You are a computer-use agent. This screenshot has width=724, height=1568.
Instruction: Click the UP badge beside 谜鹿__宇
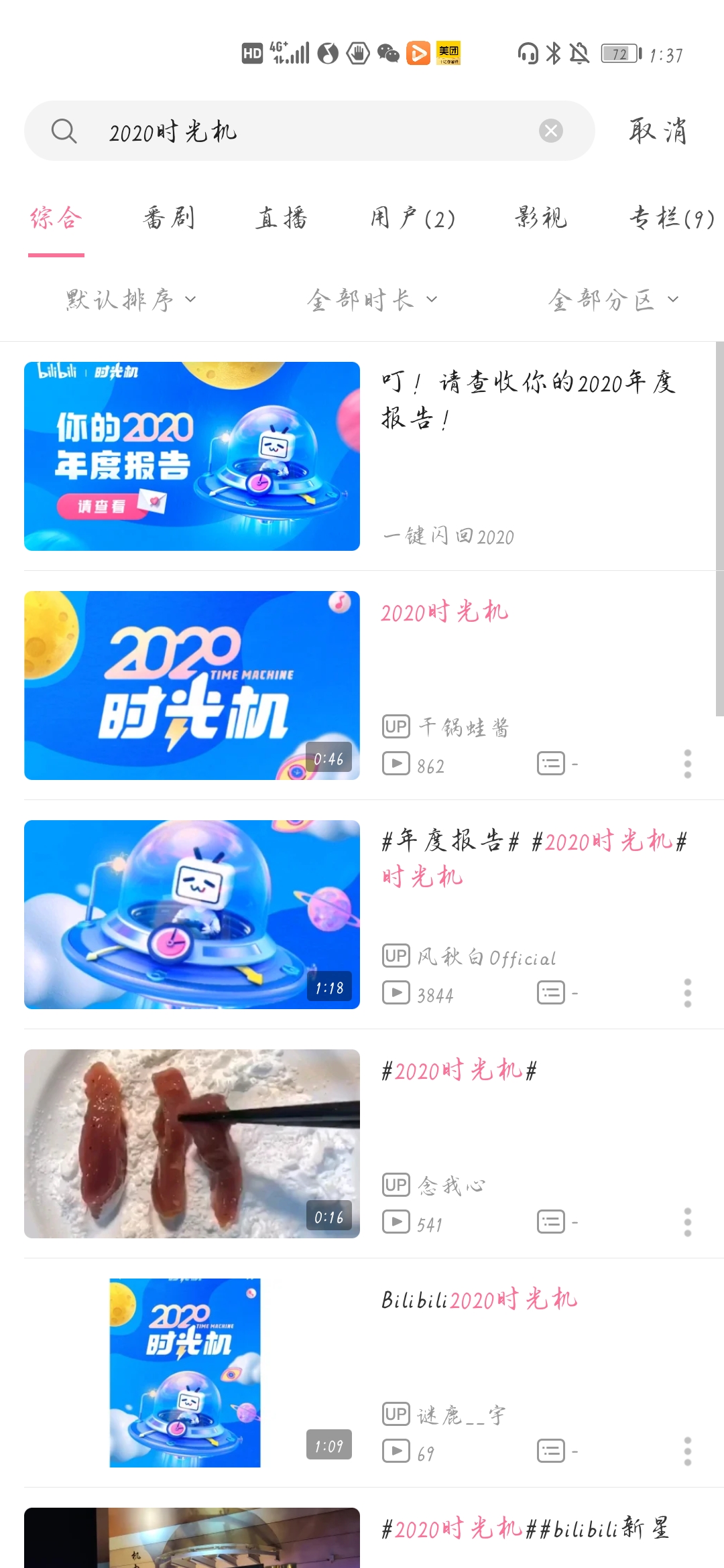(396, 1414)
